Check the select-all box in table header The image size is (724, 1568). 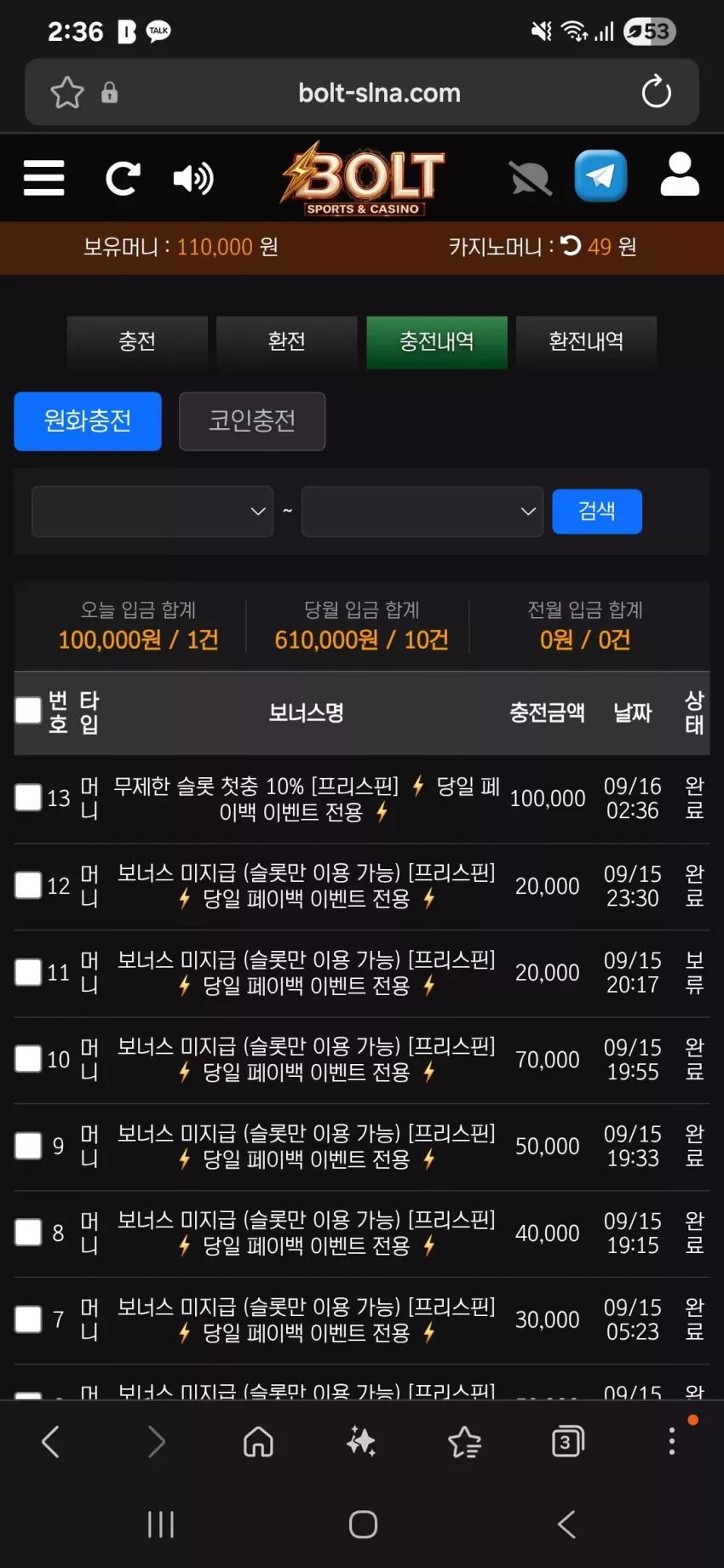point(29,711)
